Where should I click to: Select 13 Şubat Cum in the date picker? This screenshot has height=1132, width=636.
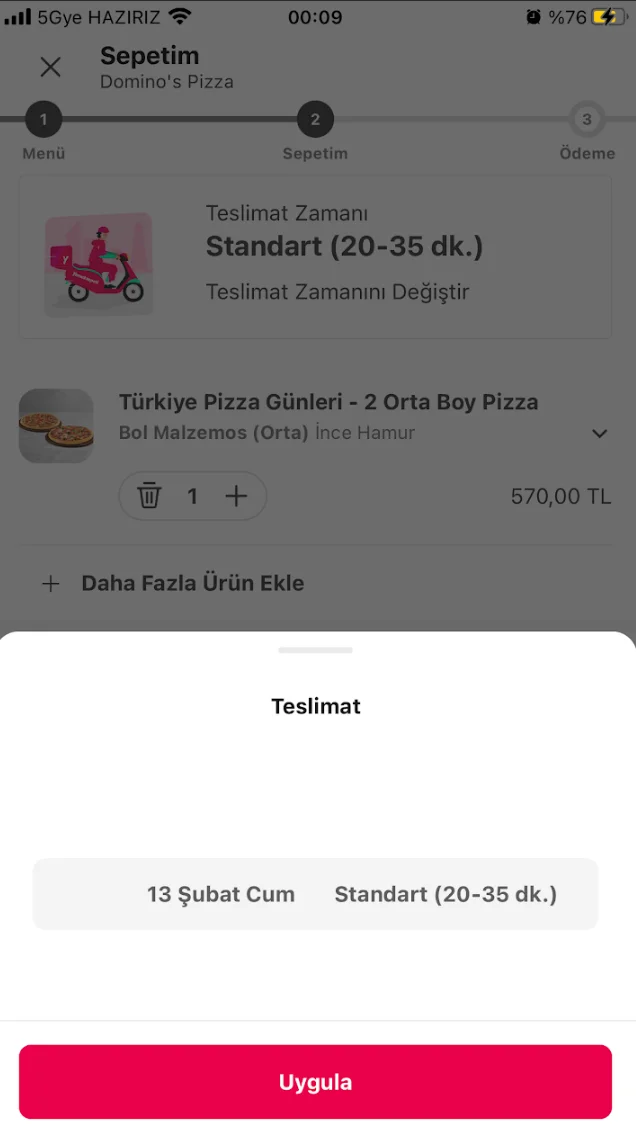(221, 894)
